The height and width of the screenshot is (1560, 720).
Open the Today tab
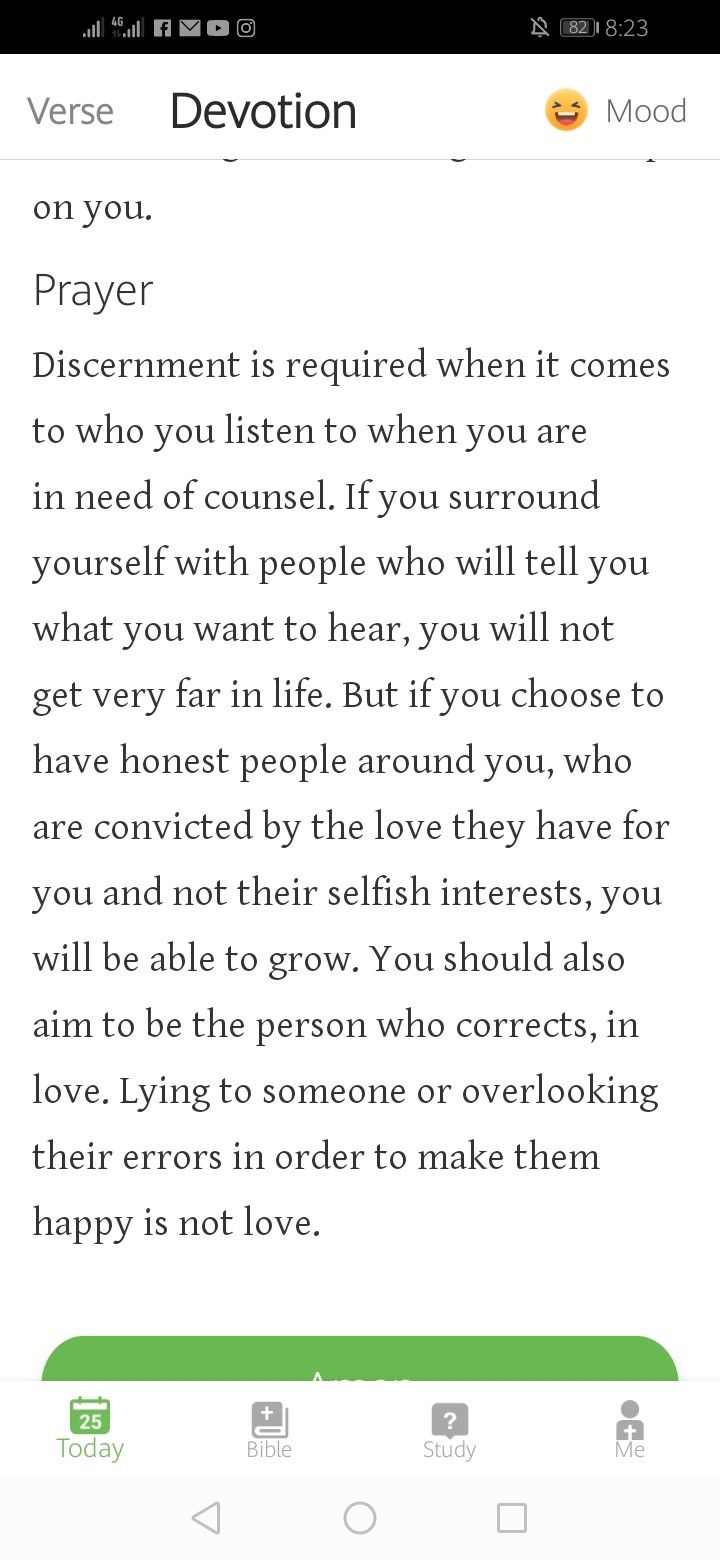(x=90, y=1430)
